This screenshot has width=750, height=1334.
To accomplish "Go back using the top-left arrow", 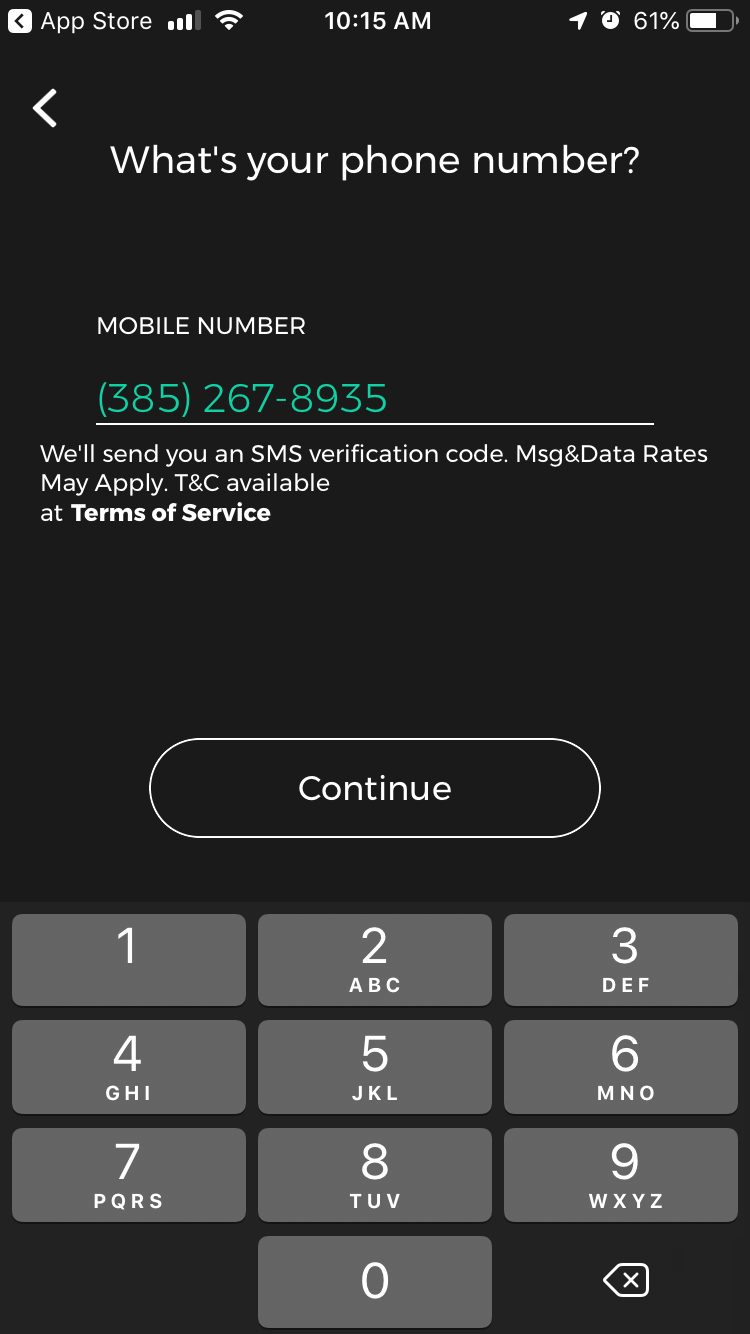I will pyautogui.click(x=45, y=108).
